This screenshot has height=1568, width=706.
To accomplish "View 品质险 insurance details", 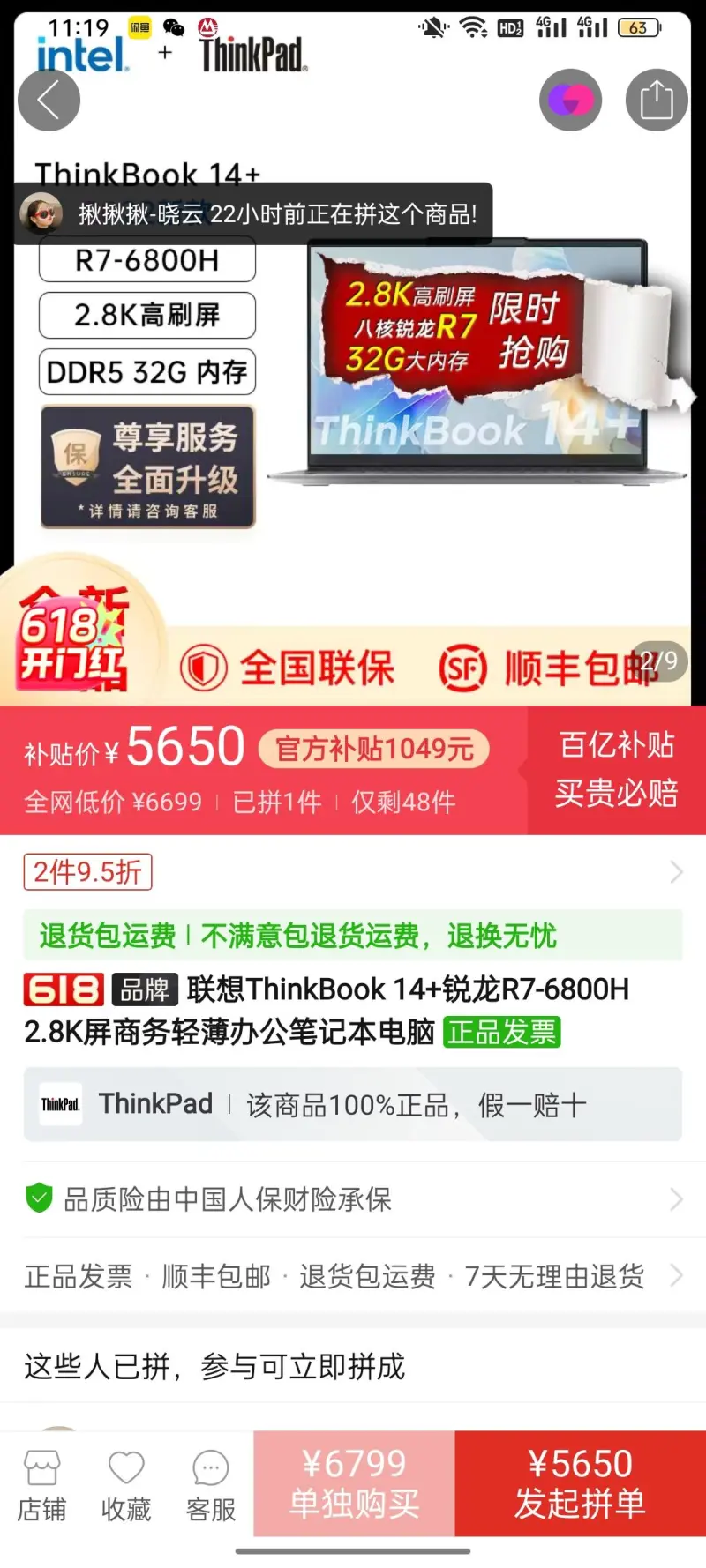I will pyautogui.click(x=353, y=1199).
